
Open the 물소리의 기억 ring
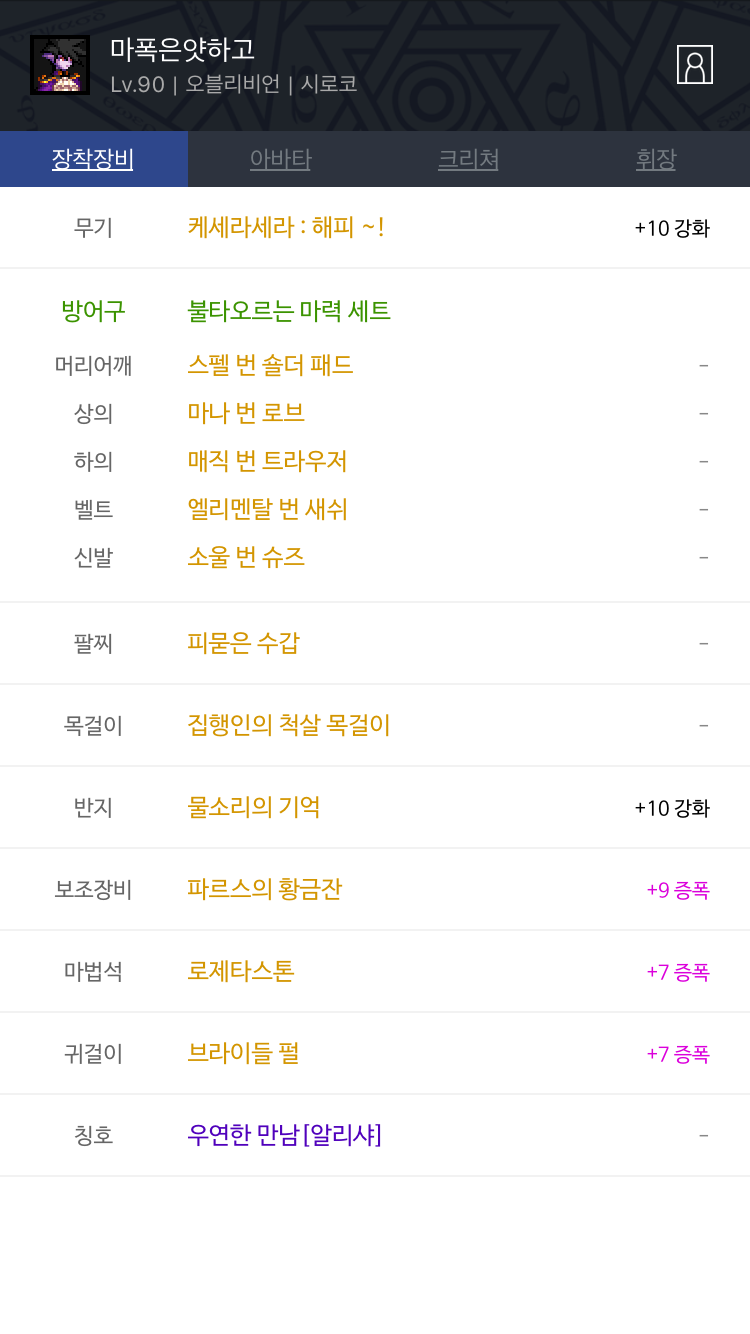[254, 807]
